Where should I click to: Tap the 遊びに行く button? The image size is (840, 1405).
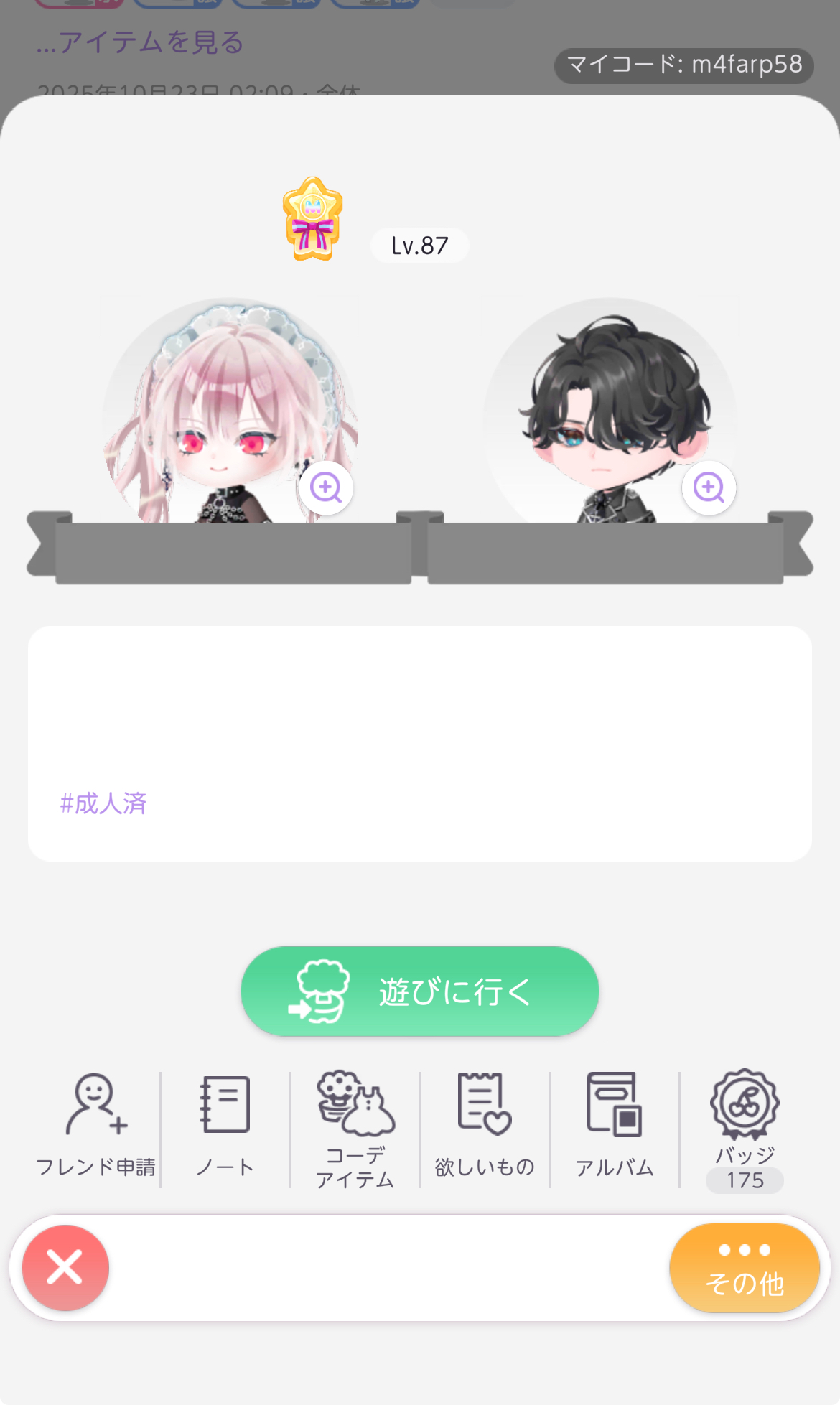[420, 991]
